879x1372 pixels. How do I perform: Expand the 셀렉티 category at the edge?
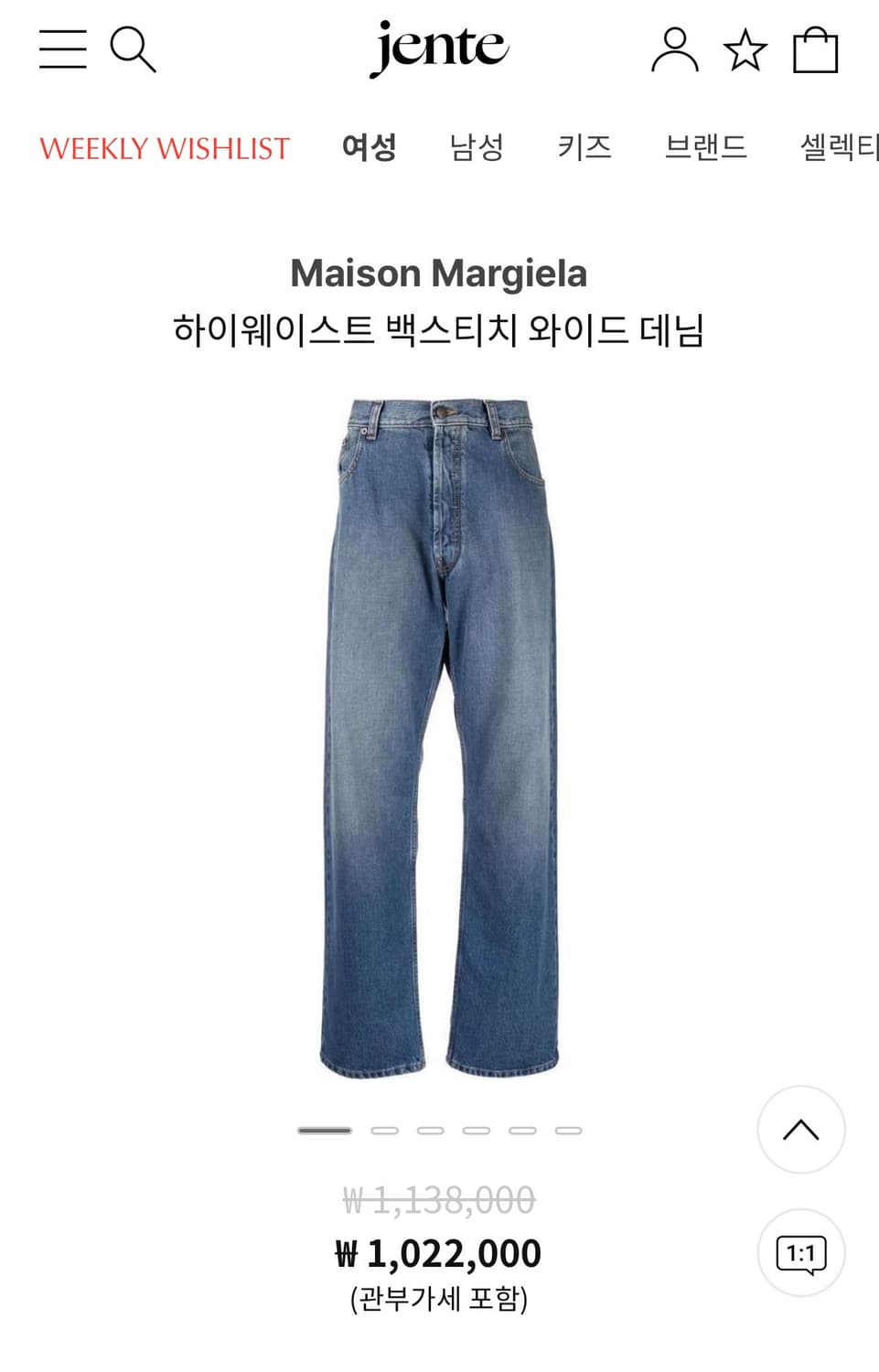834,146
